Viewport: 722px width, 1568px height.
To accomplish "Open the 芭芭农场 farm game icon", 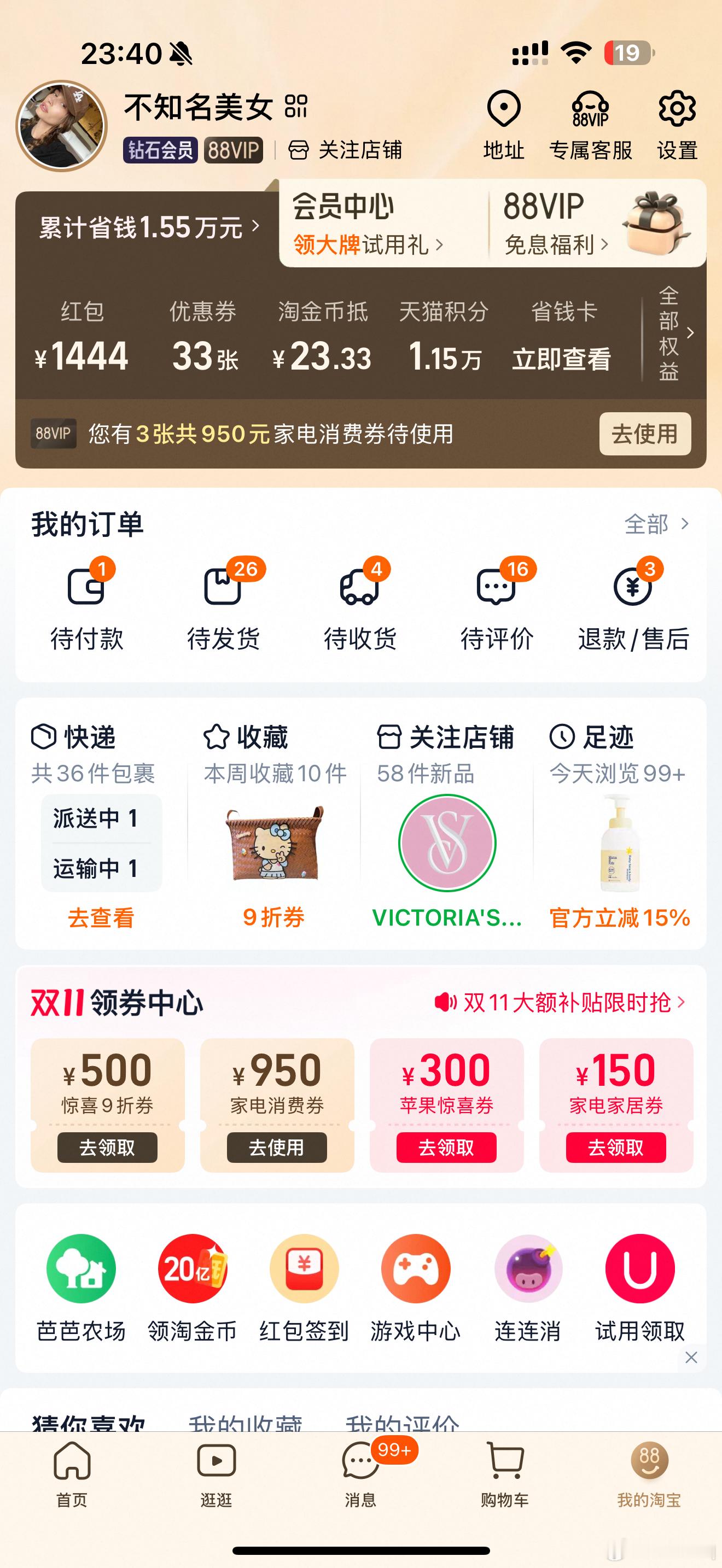I will click(x=80, y=1268).
